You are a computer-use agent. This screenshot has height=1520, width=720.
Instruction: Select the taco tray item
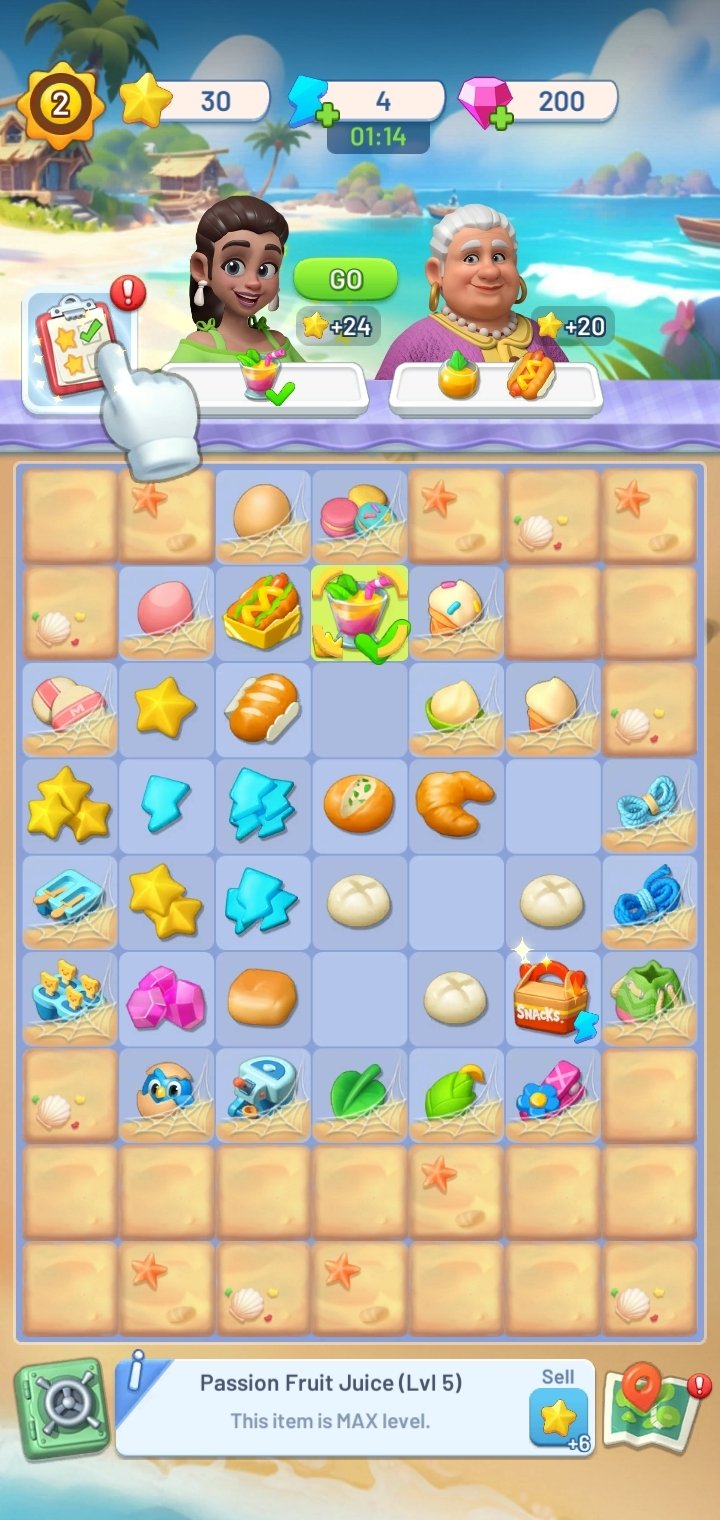(x=262, y=612)
